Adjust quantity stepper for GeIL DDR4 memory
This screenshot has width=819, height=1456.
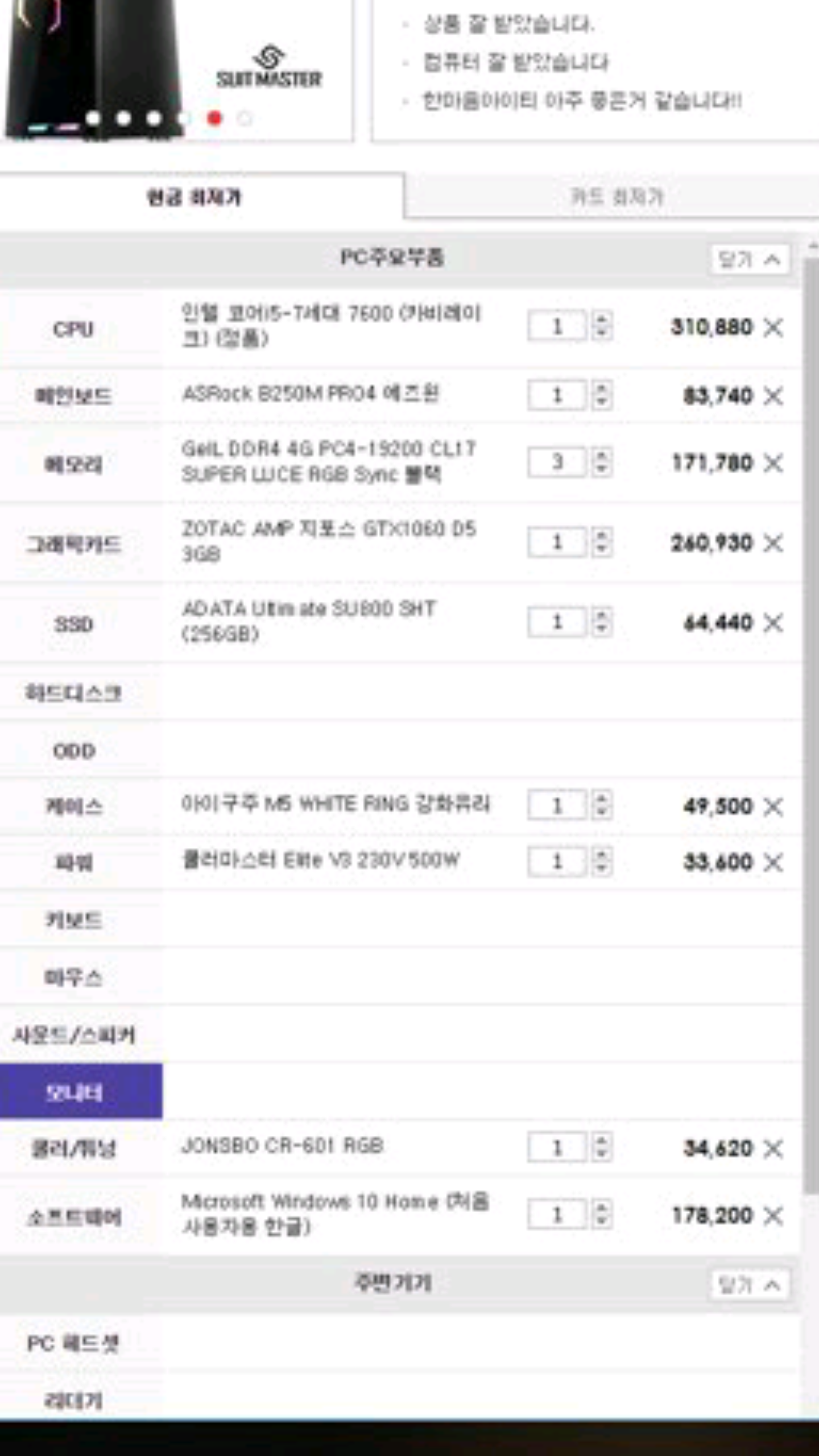(602, 462)
